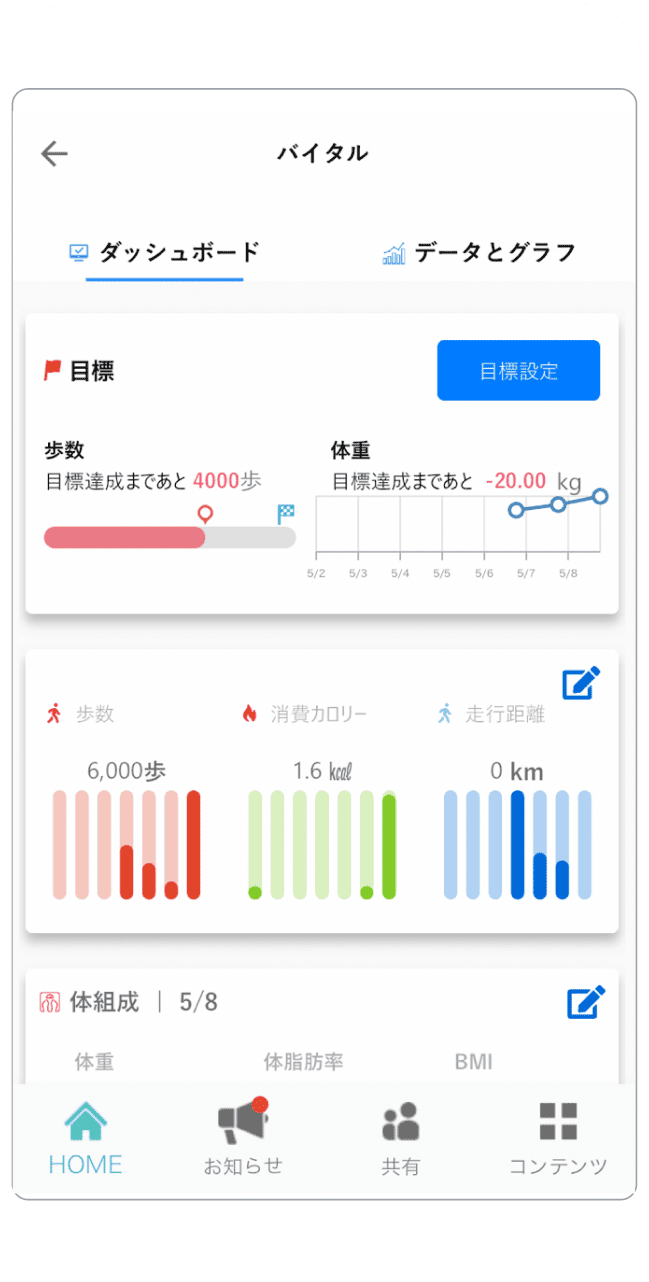The height and width of the screenshot is (1282, 649).
Task: Switch to the ダッシュボード tab
Action: [165, 252]
